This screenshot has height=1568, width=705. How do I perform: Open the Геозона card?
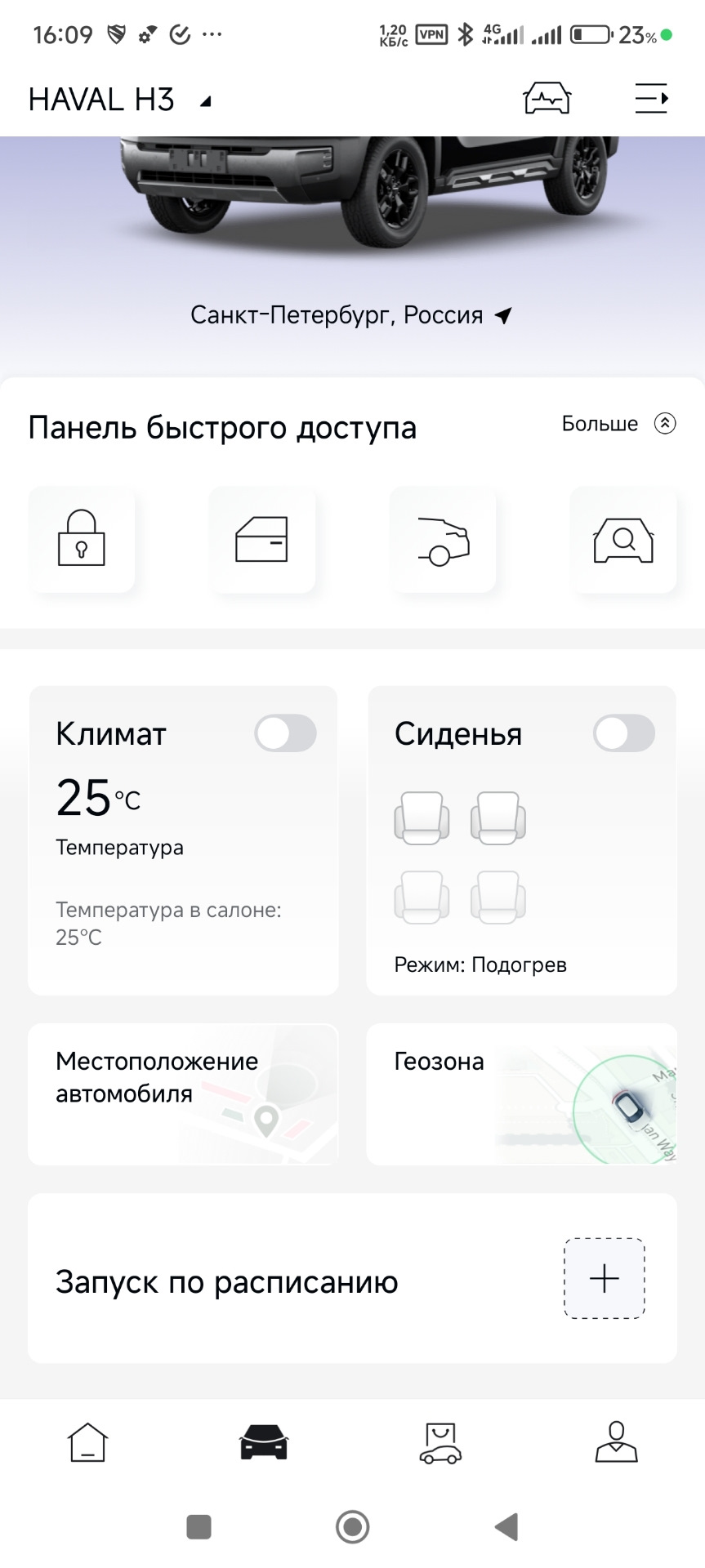click(521, 1094)
